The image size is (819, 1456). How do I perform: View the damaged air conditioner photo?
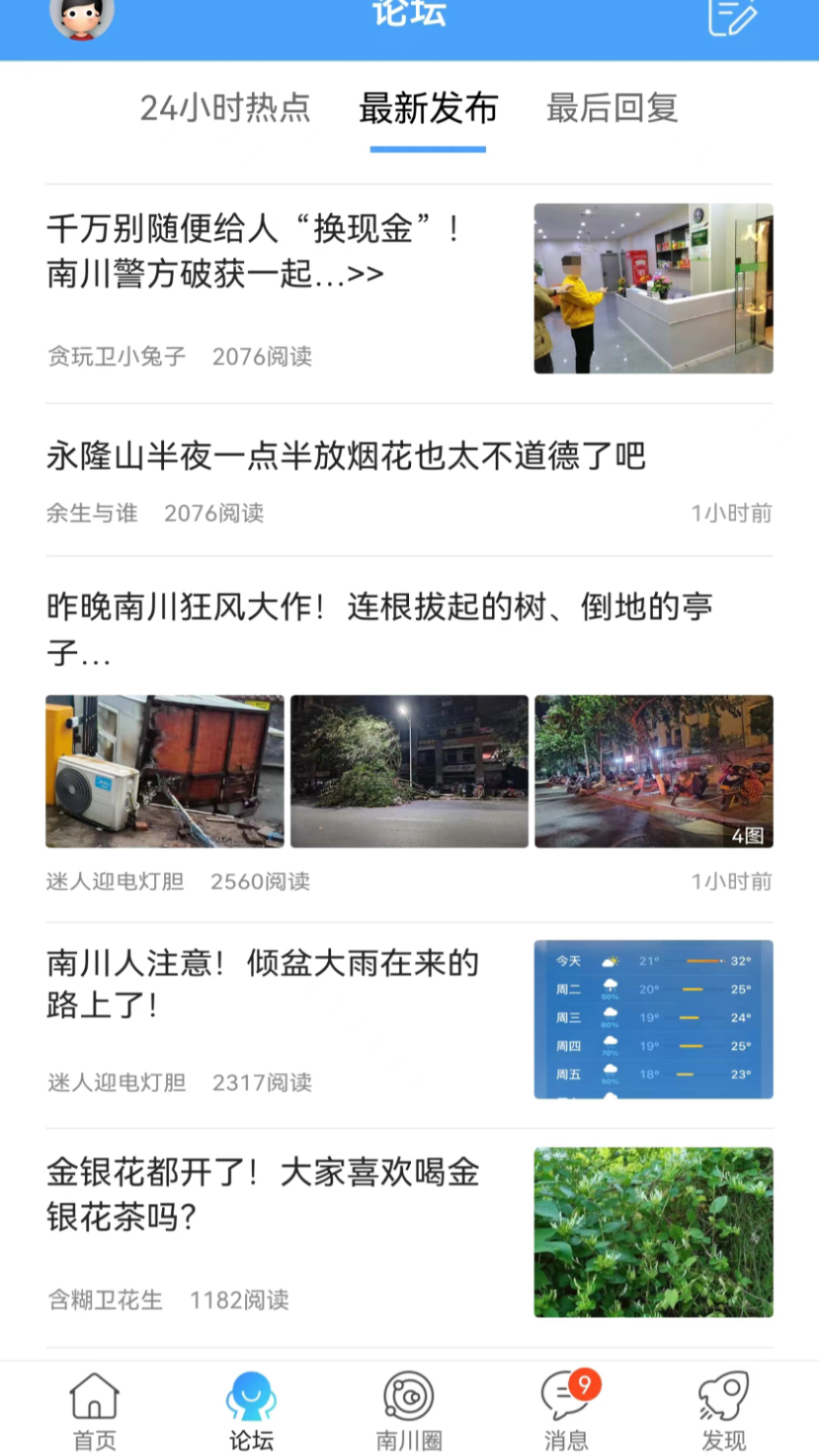click(x=165, y=771)
